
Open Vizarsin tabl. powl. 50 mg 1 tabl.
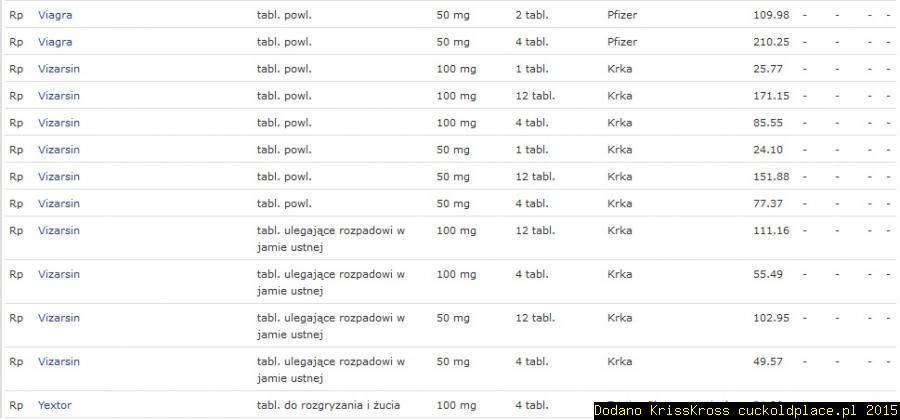point(59,150)
